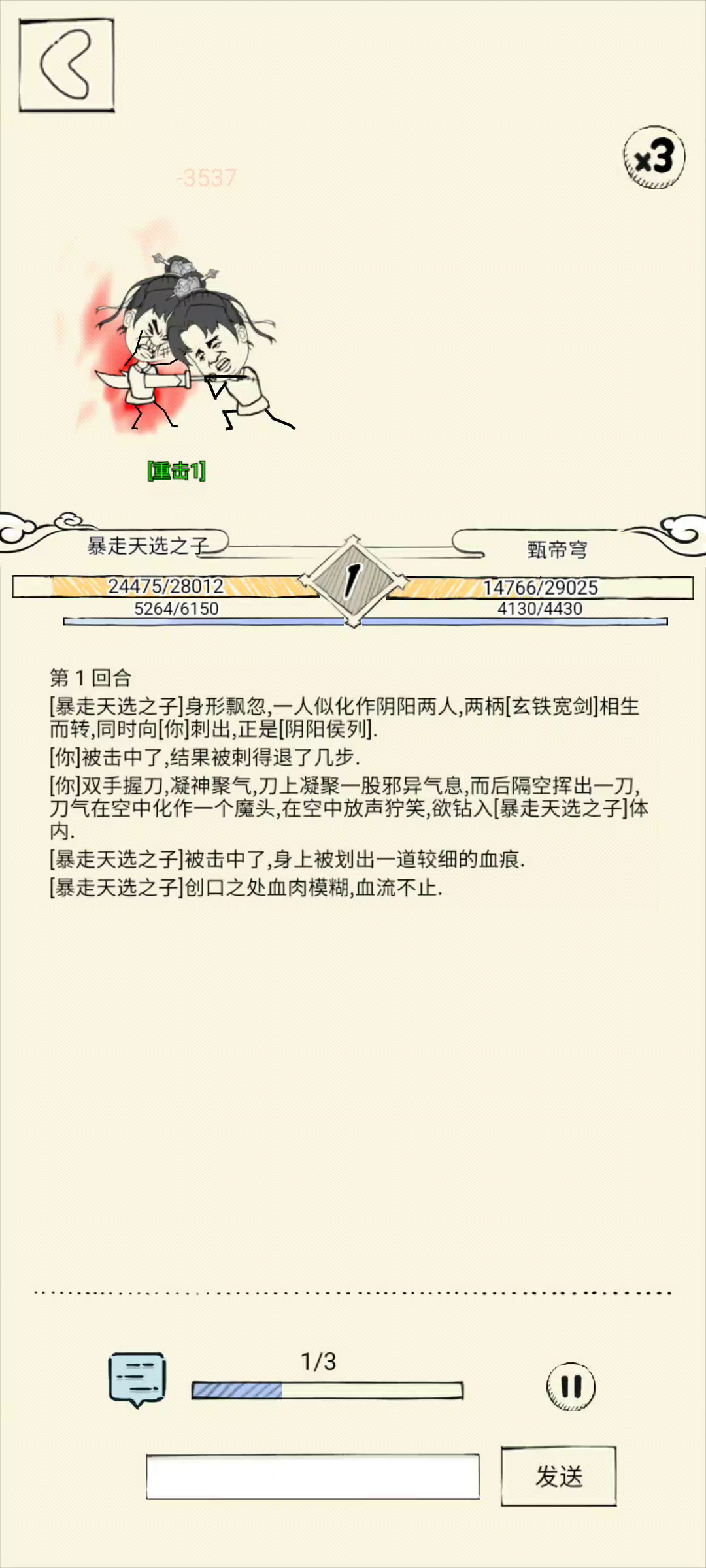The height and width of the screenshot is (1568, 706).
Task: Pause the battle playback
Action: 571,1386
